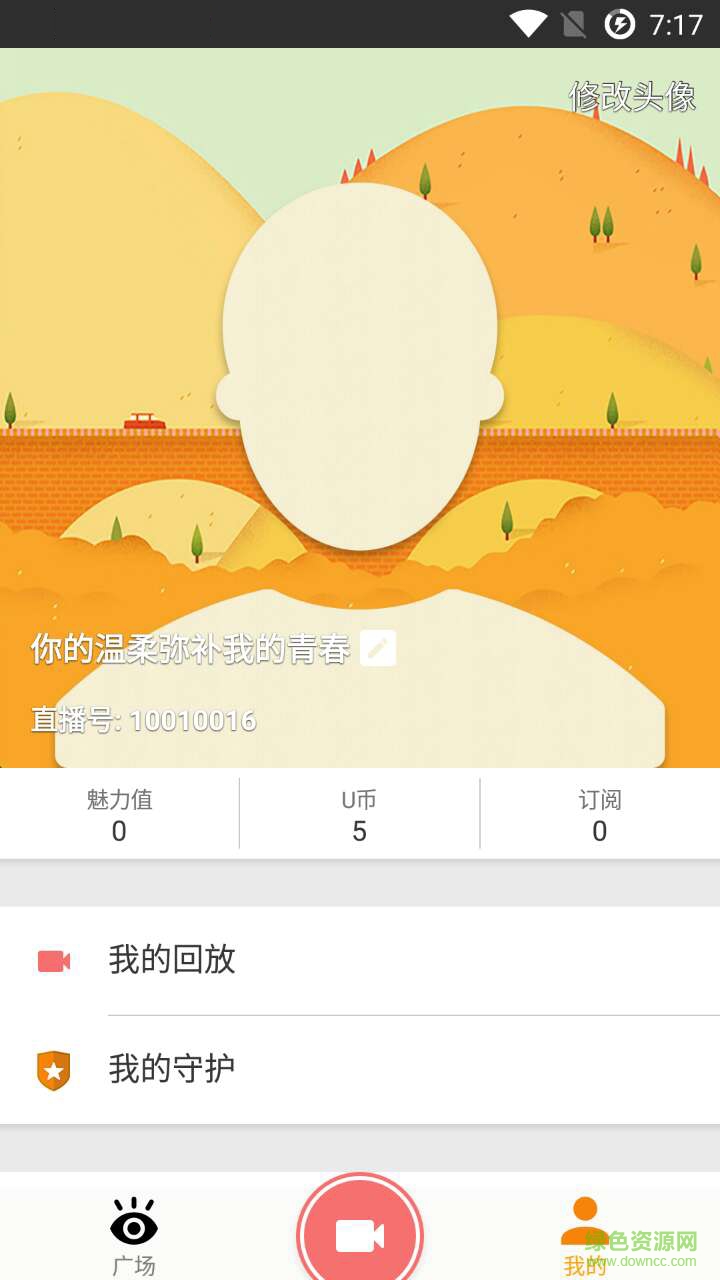Open 我的守护 guardians
The image size is (720, 1280).
[360, 1069]
